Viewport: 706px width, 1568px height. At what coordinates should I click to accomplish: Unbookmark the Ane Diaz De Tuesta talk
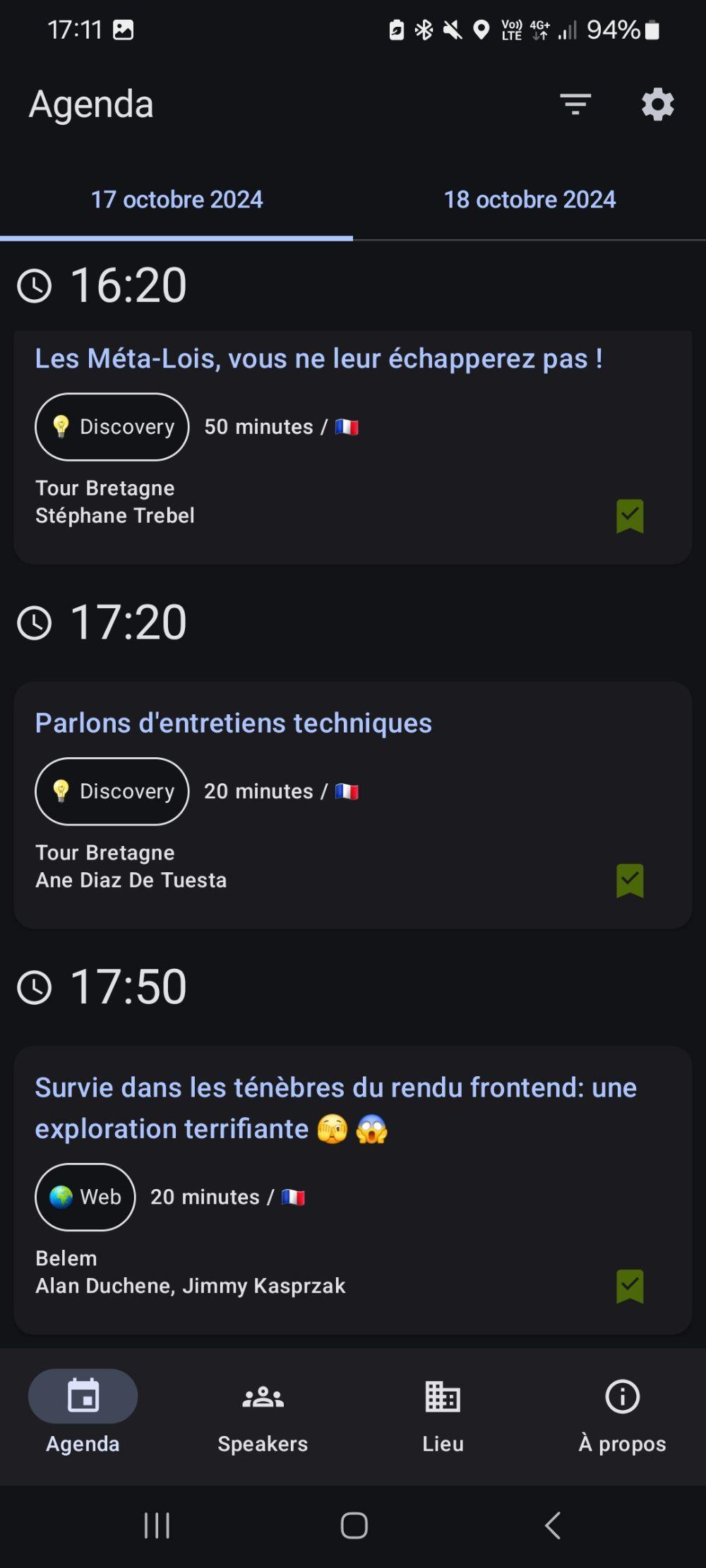[630, 881]
